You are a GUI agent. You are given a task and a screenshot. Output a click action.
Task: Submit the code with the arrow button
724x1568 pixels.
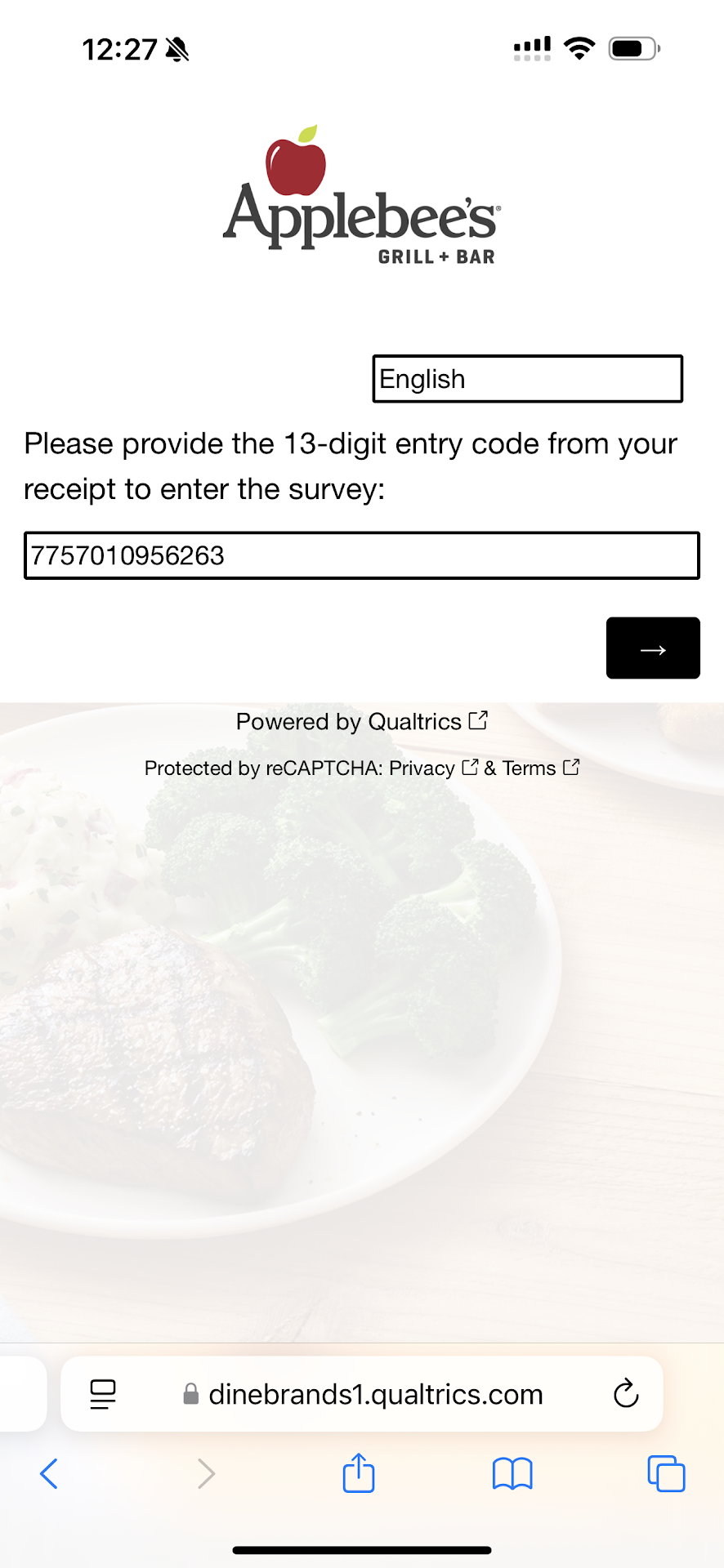(652, 648)
